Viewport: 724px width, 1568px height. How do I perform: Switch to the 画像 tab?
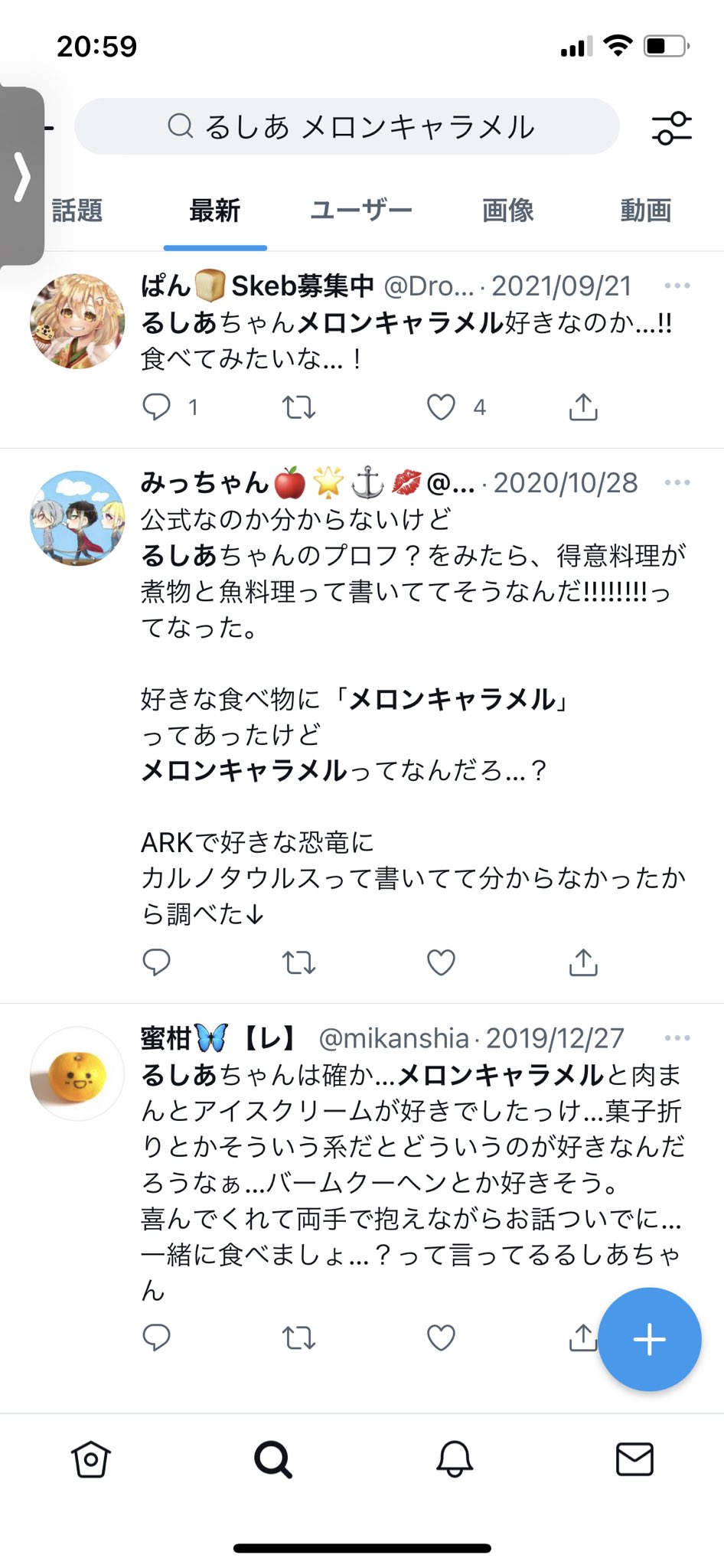click(x=507, y=210)
